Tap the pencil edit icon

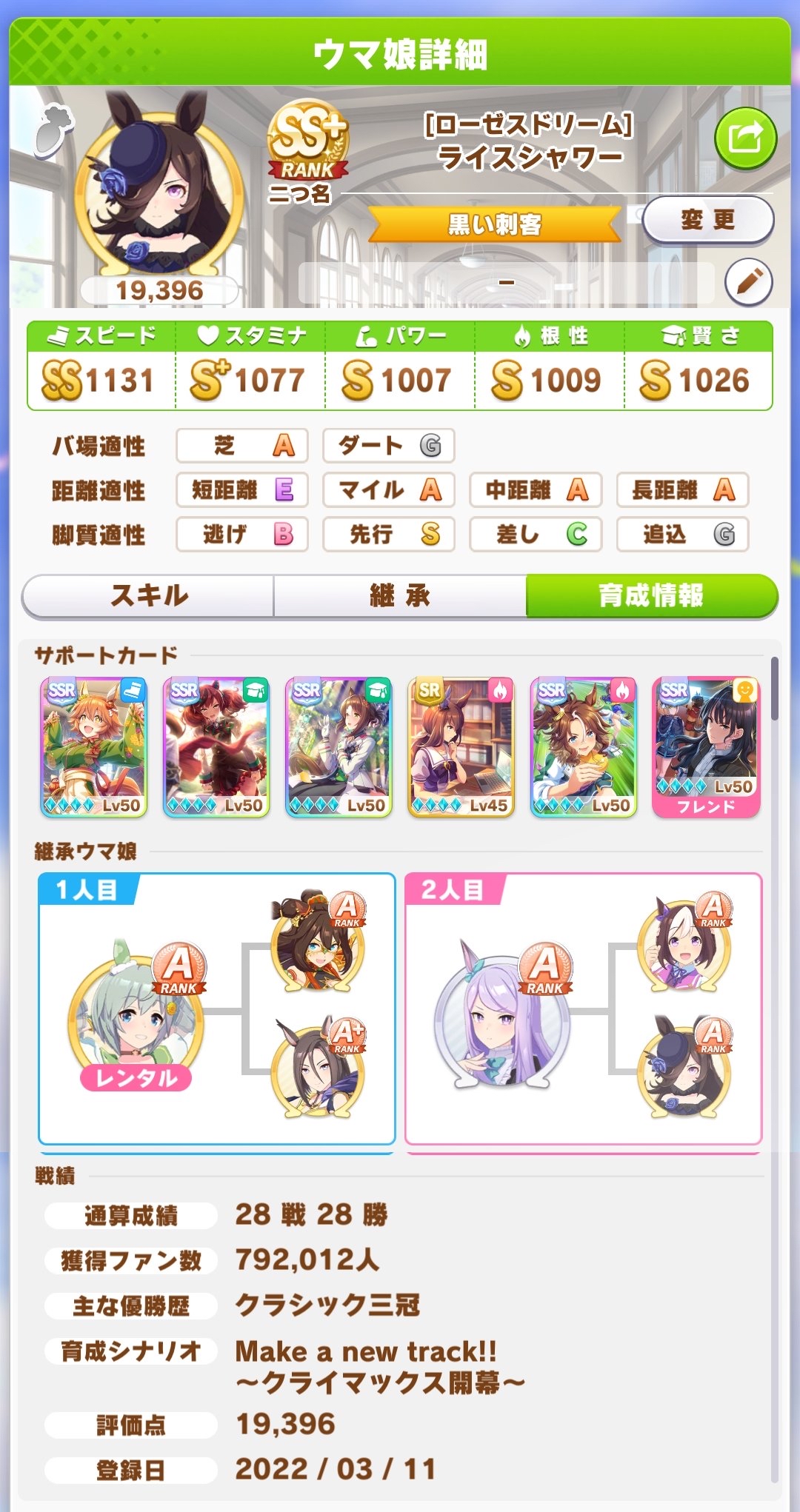tap(748, 282)
